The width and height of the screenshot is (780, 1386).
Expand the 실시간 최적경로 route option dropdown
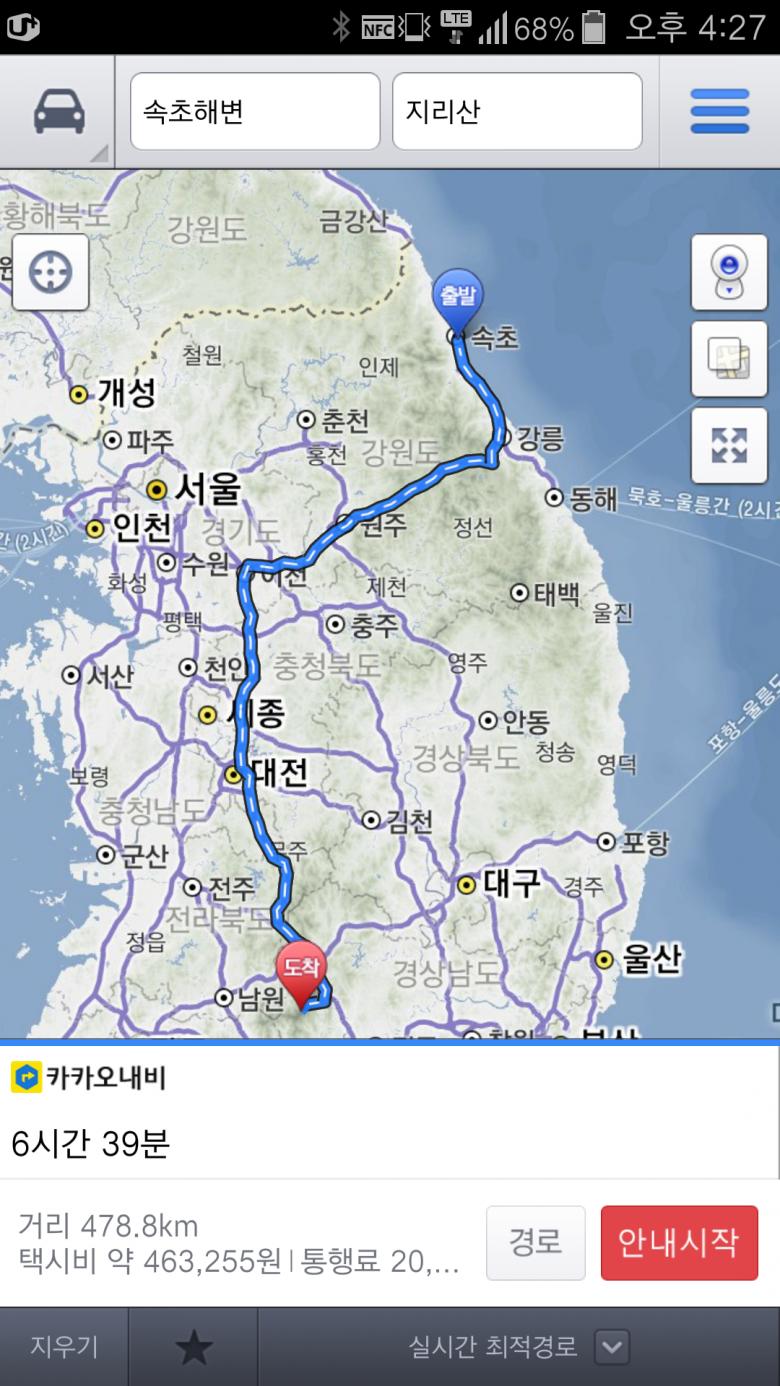click(x=613, y=1346)
